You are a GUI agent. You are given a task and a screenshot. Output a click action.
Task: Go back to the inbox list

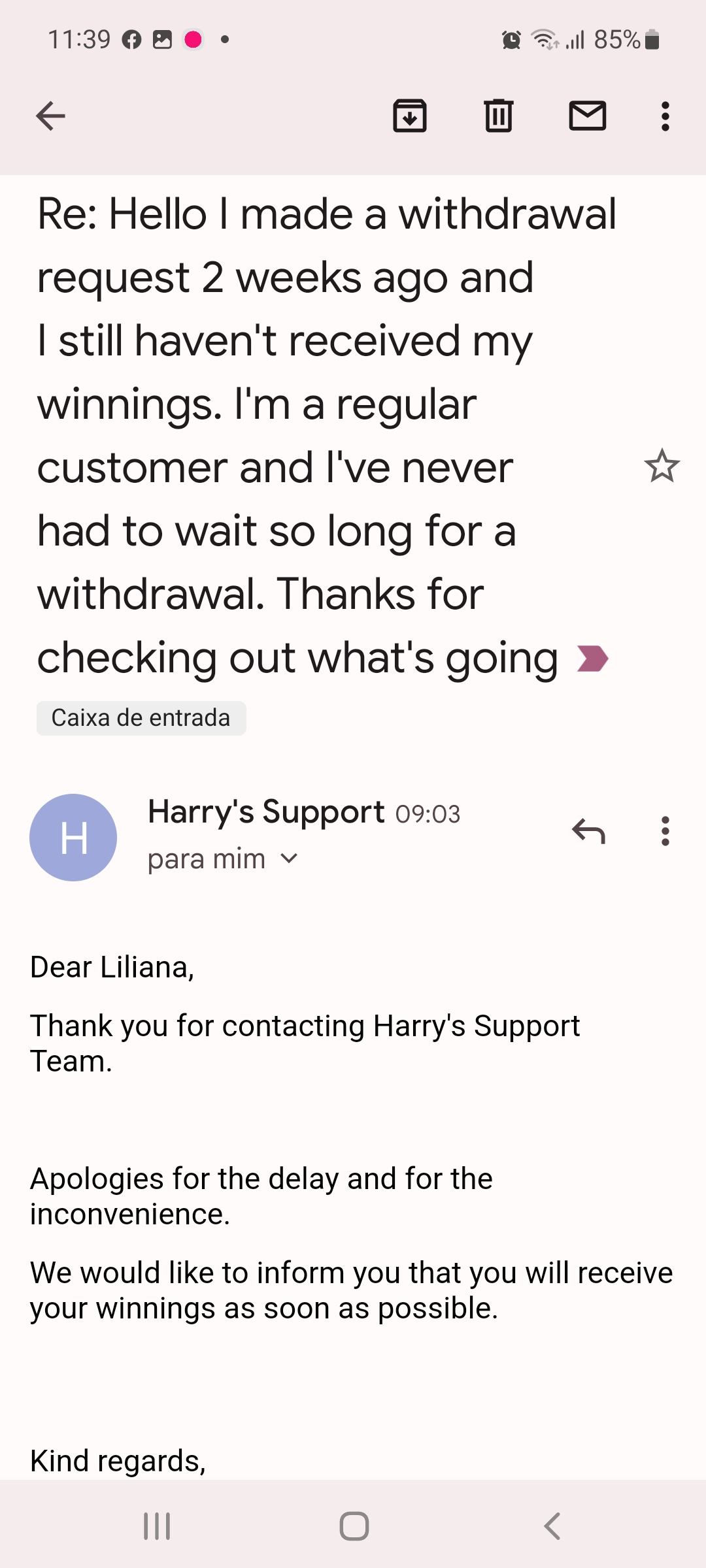coord(50,117)
